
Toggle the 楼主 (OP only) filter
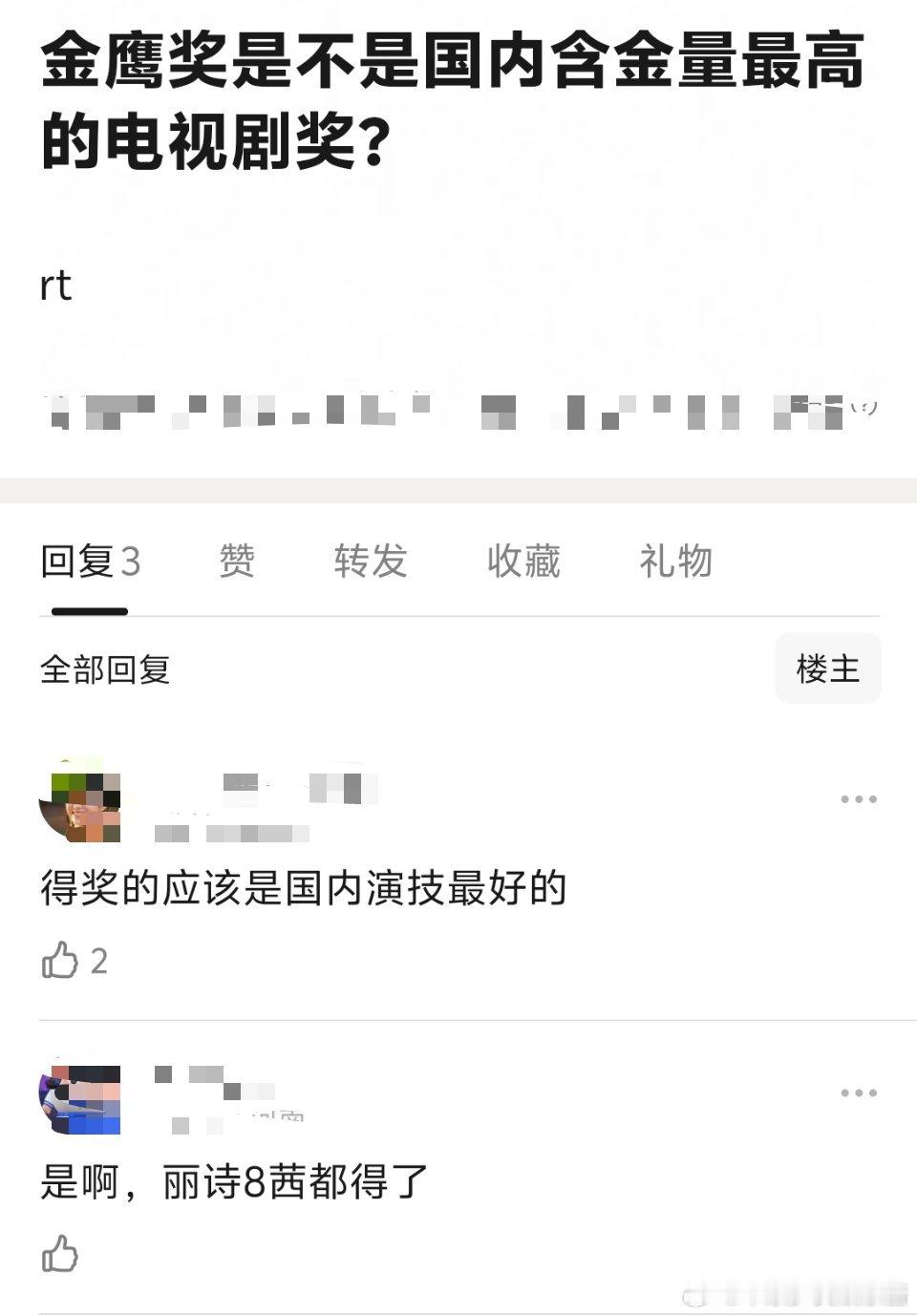pos(827,669)
